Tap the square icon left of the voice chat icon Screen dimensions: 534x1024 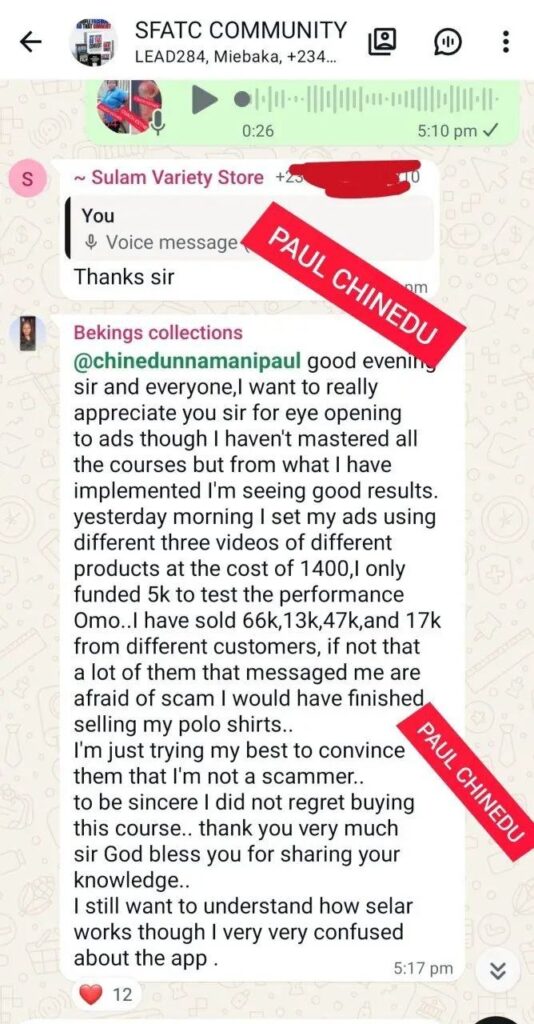[383, 43]
